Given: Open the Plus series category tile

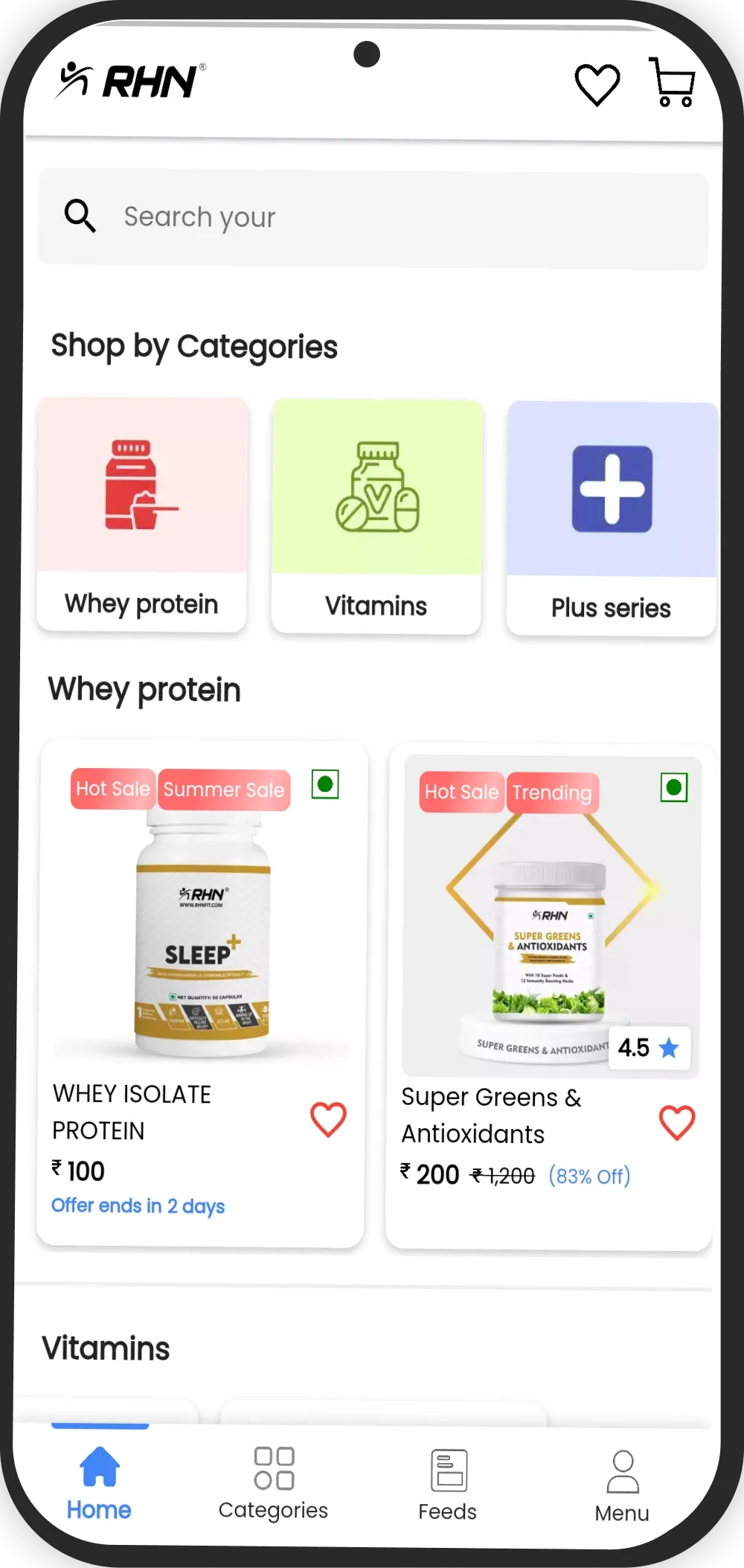Looking at the screenshot, I should click(612, 519).
